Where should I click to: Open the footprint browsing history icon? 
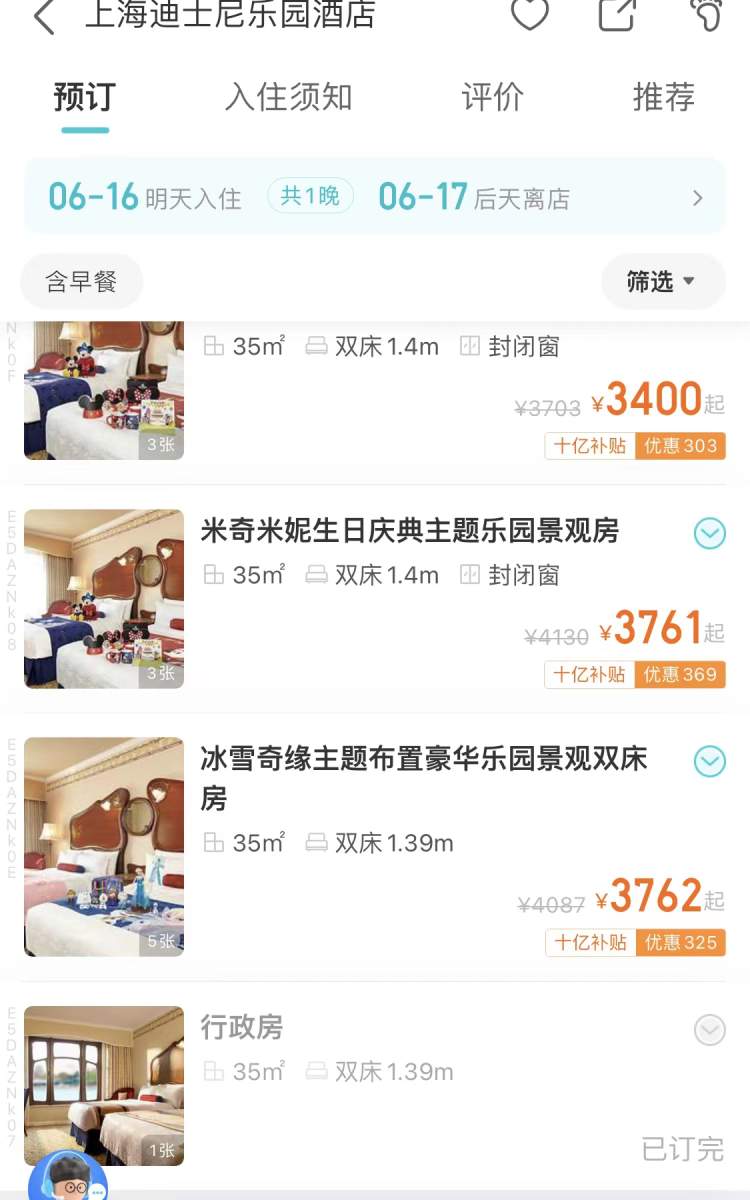(x=706, y=14)
